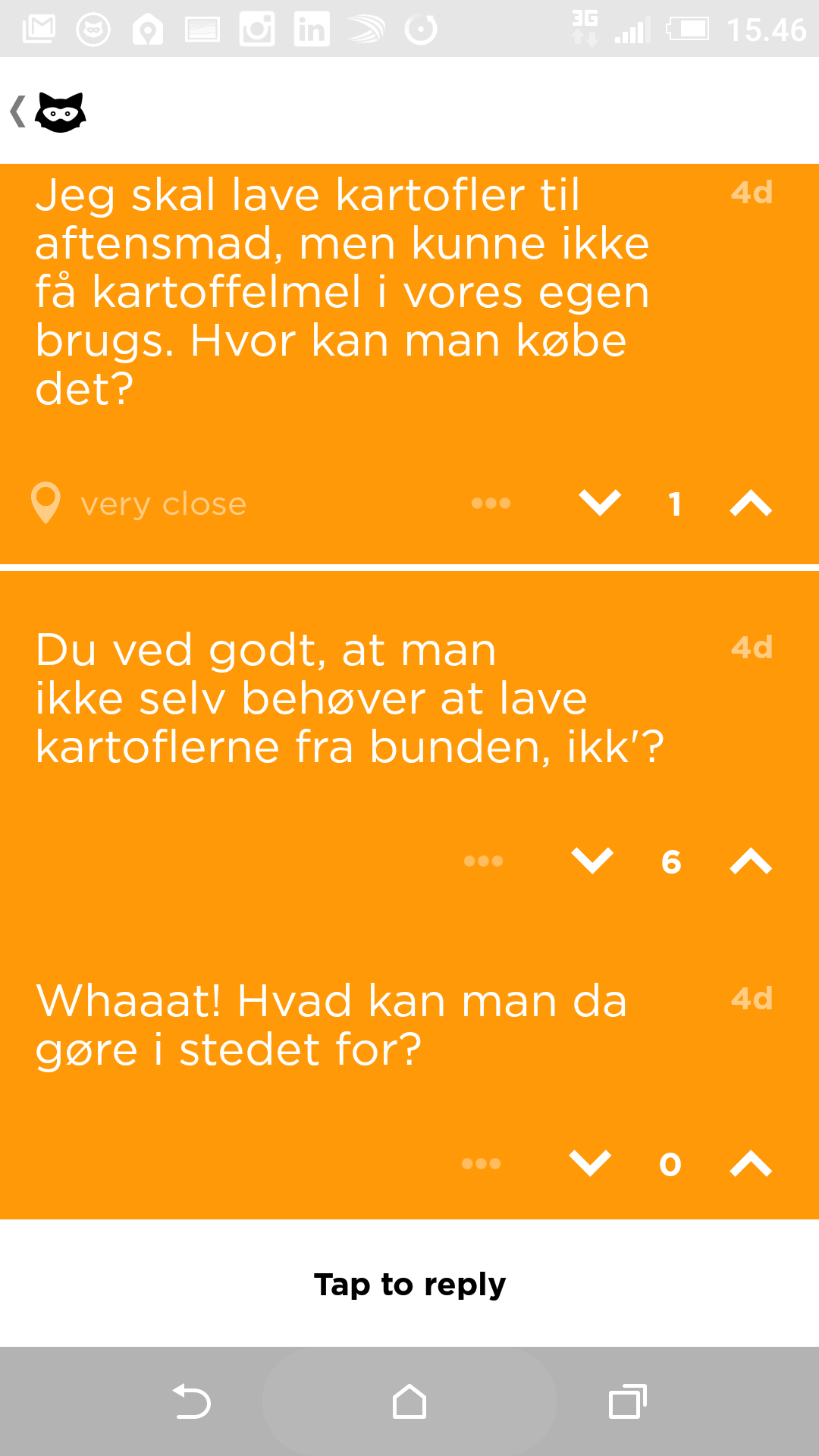Tap the system home button
The image size is (819, 1456).
coord(409,1401)
